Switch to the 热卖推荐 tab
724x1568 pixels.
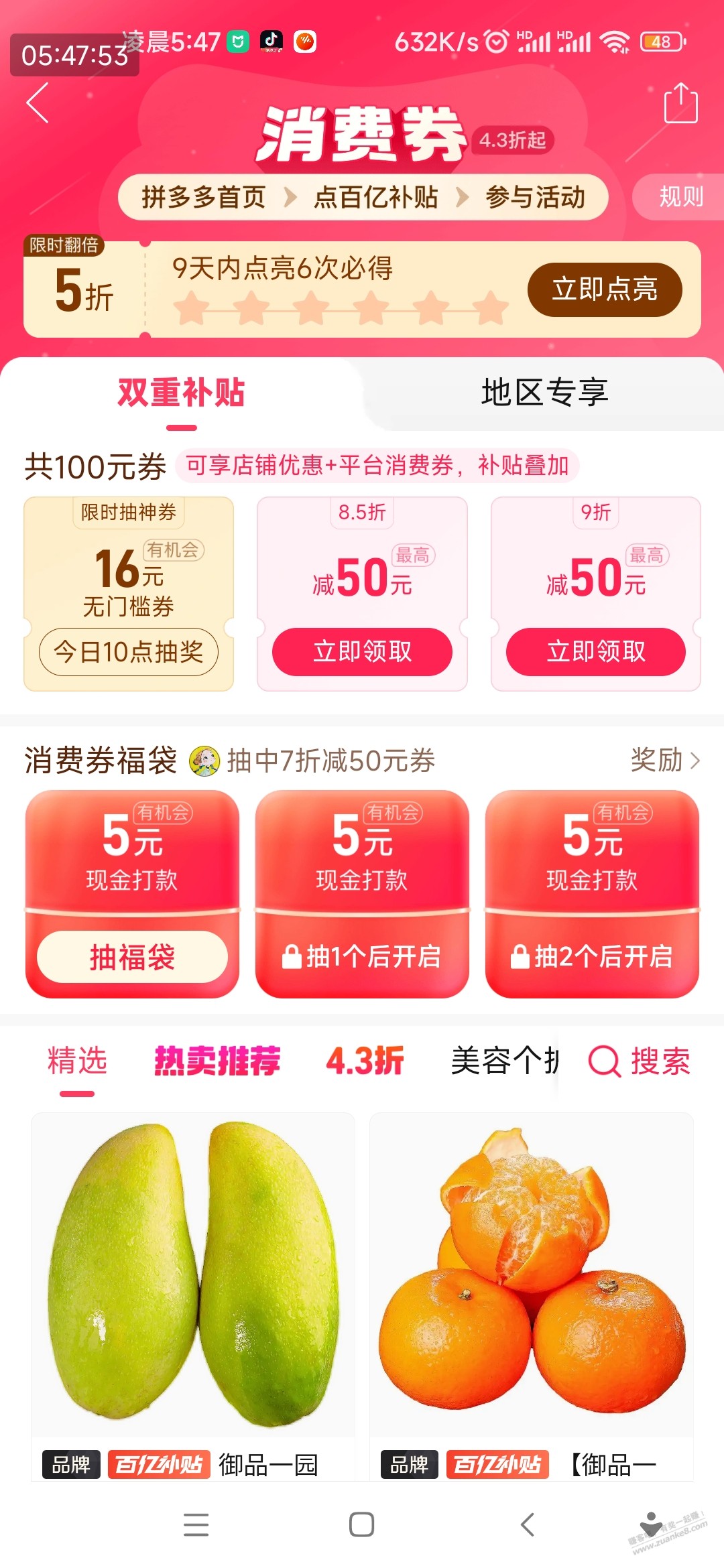[x=217, y=1061]
